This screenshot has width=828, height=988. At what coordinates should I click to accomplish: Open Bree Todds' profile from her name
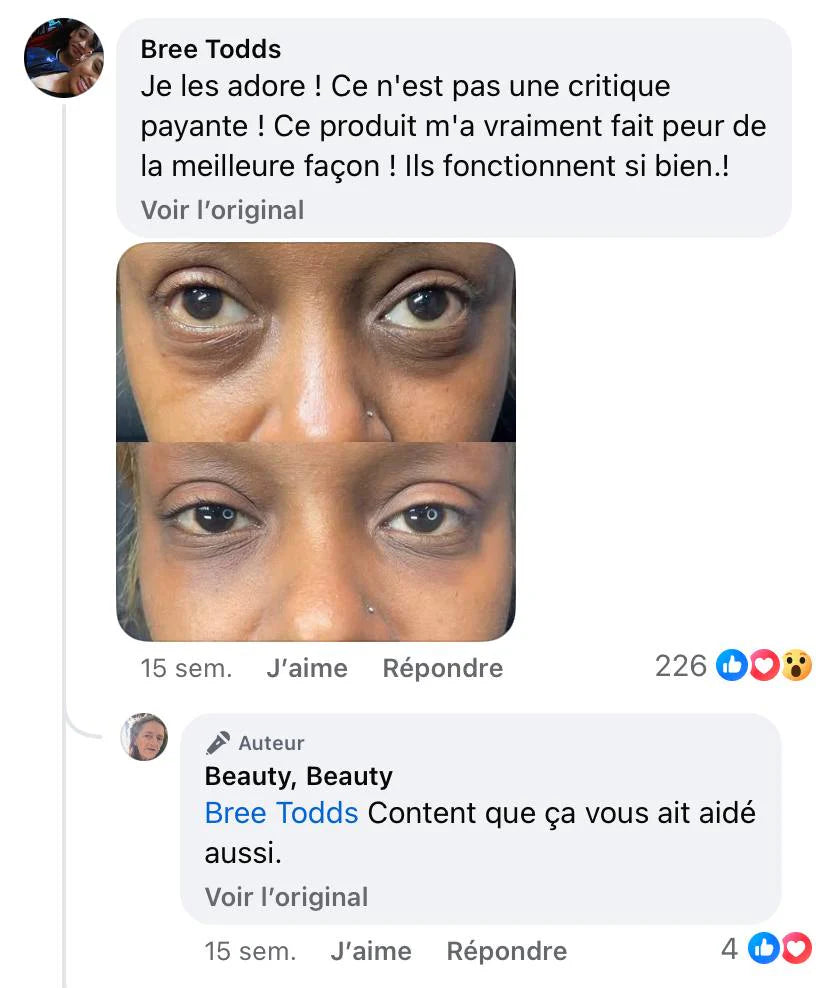(x=211, y=49)
